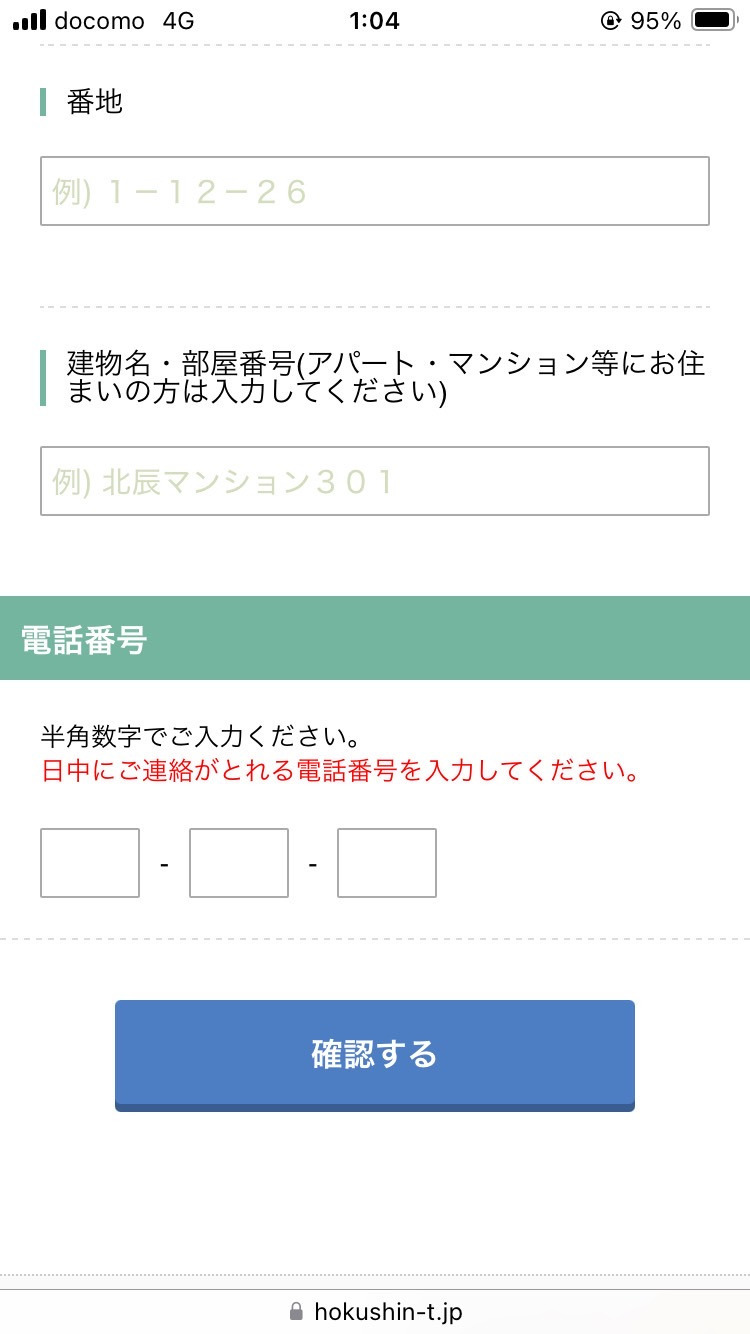Open the hokushin-t.jp address bar

[x=375, y=1311]
